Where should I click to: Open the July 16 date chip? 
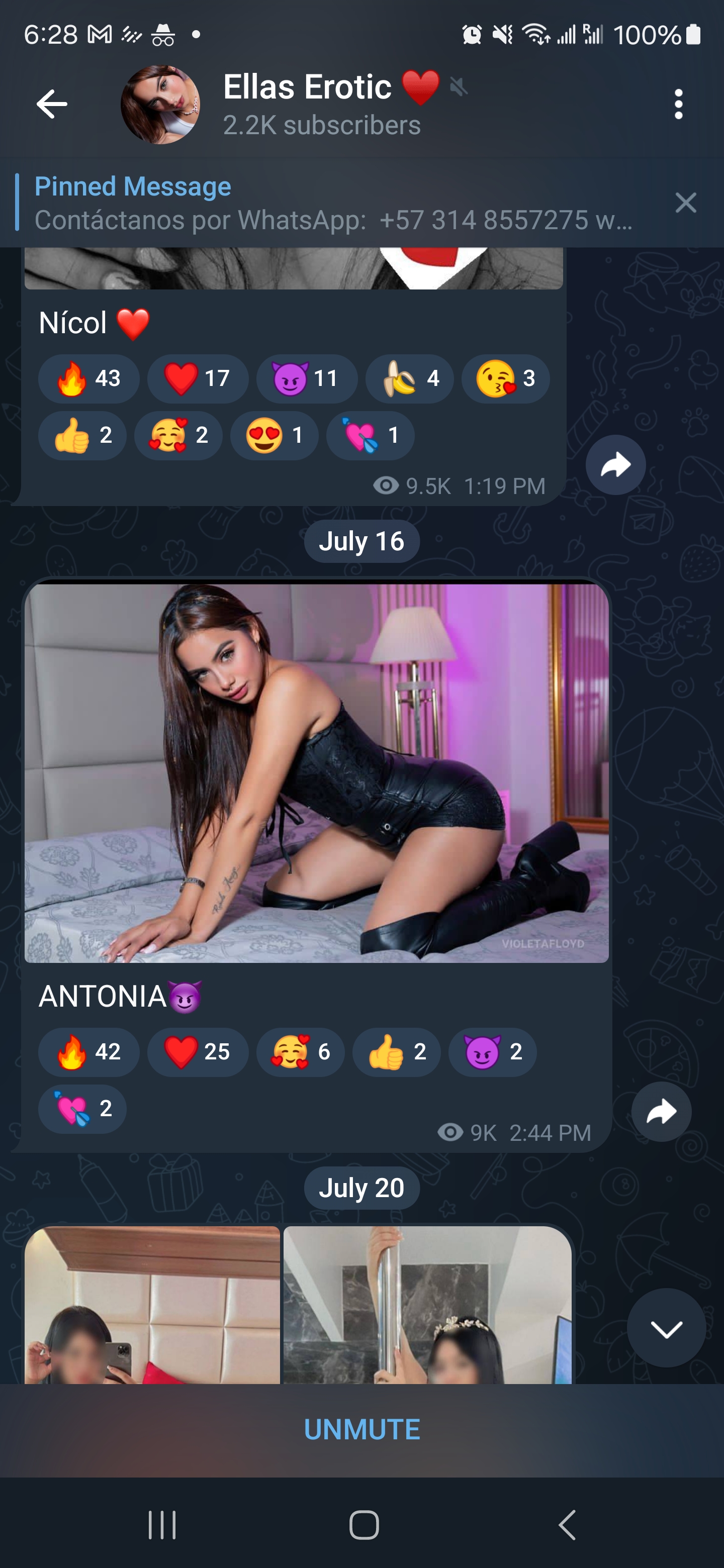(x=361, y=541)
